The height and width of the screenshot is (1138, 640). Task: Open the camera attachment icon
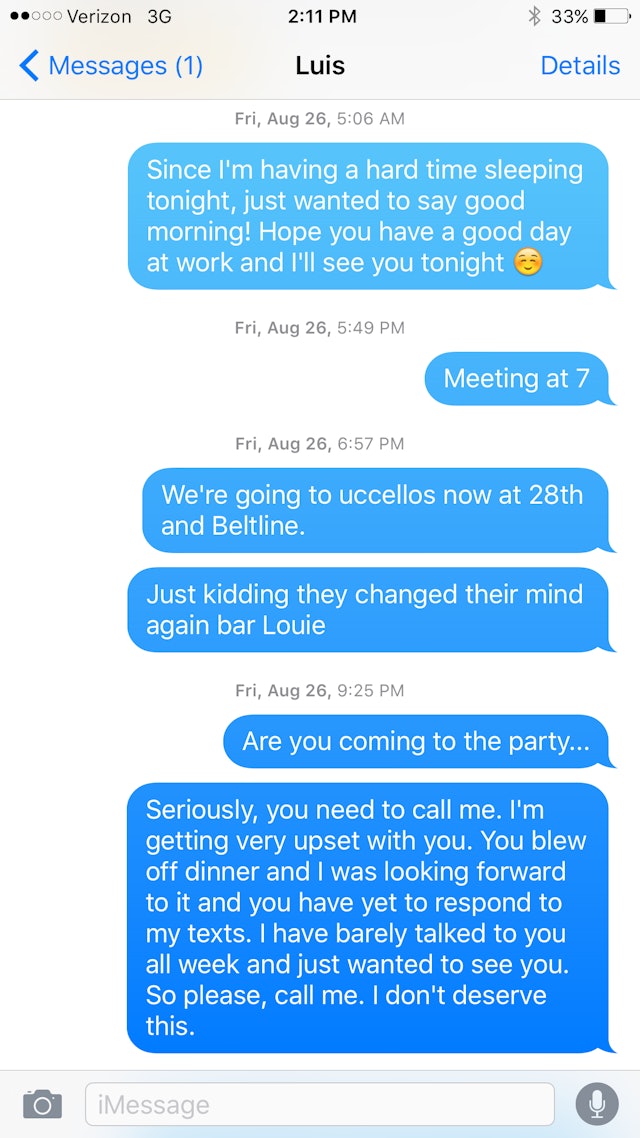[x=42, y=1104]
